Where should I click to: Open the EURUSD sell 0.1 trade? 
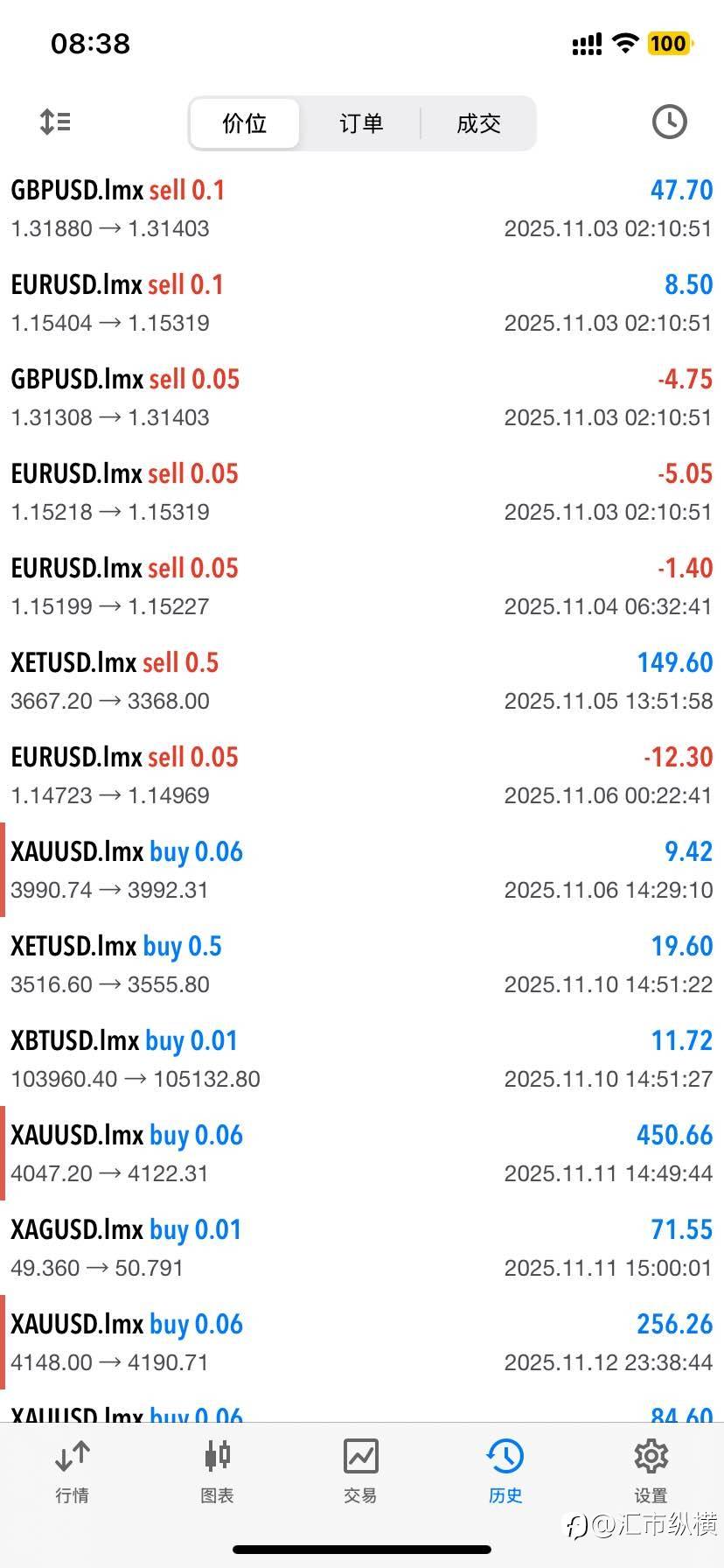(x=362, y=303)
